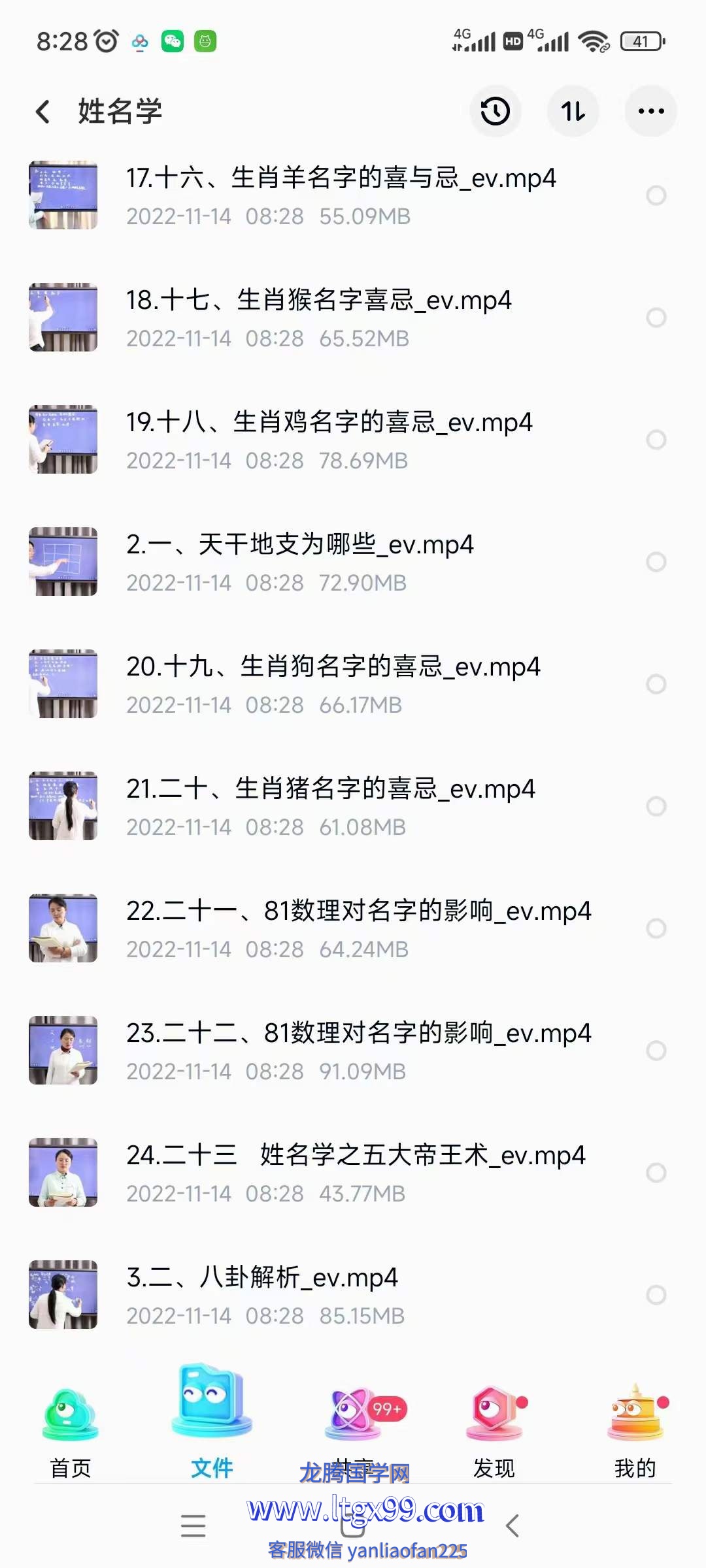
Task: Switch to the 发现 tab
Action: pos(494,1431)
